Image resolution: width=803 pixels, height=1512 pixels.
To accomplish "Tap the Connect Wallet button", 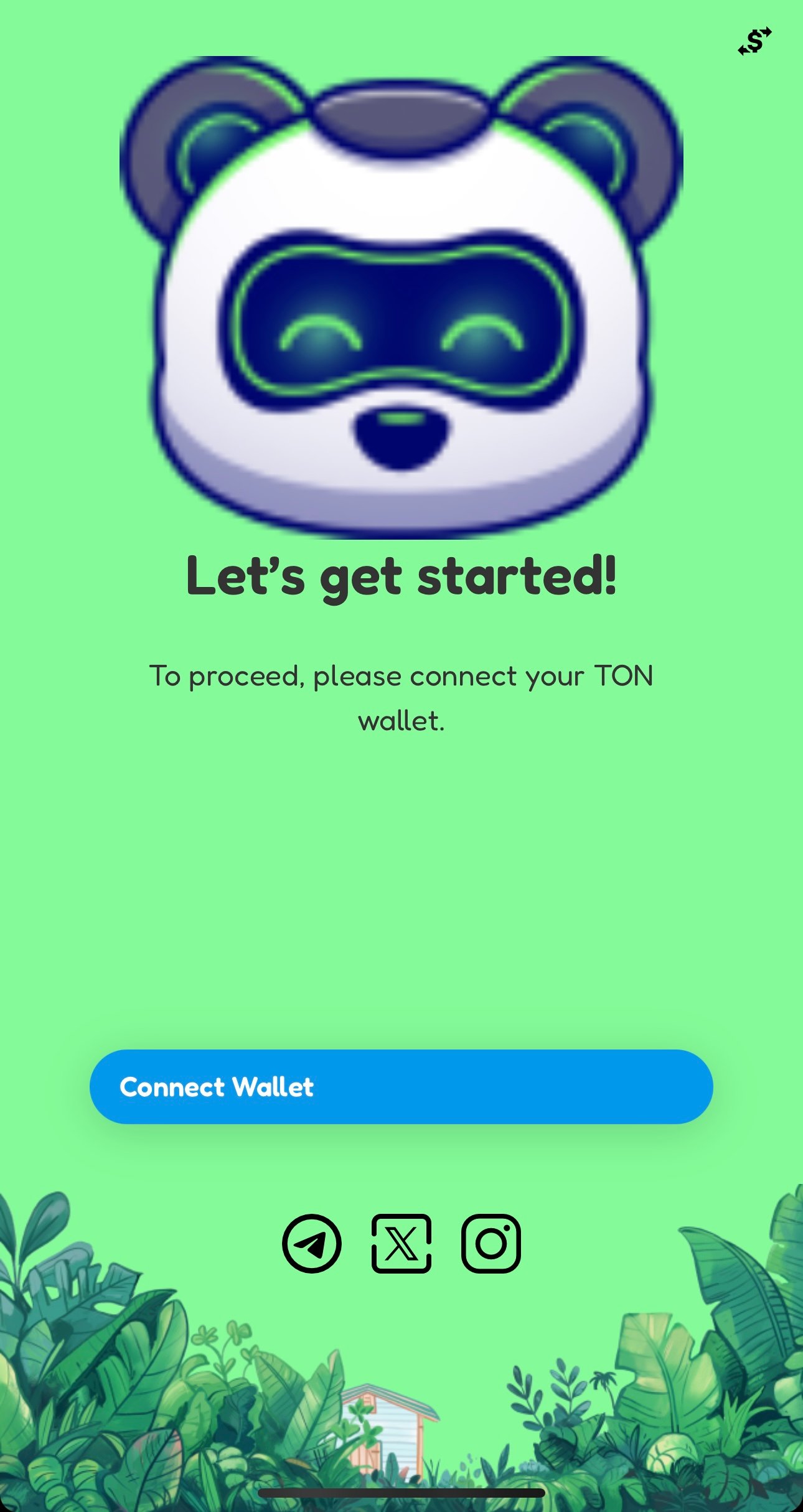I will tap(401, 1086).
